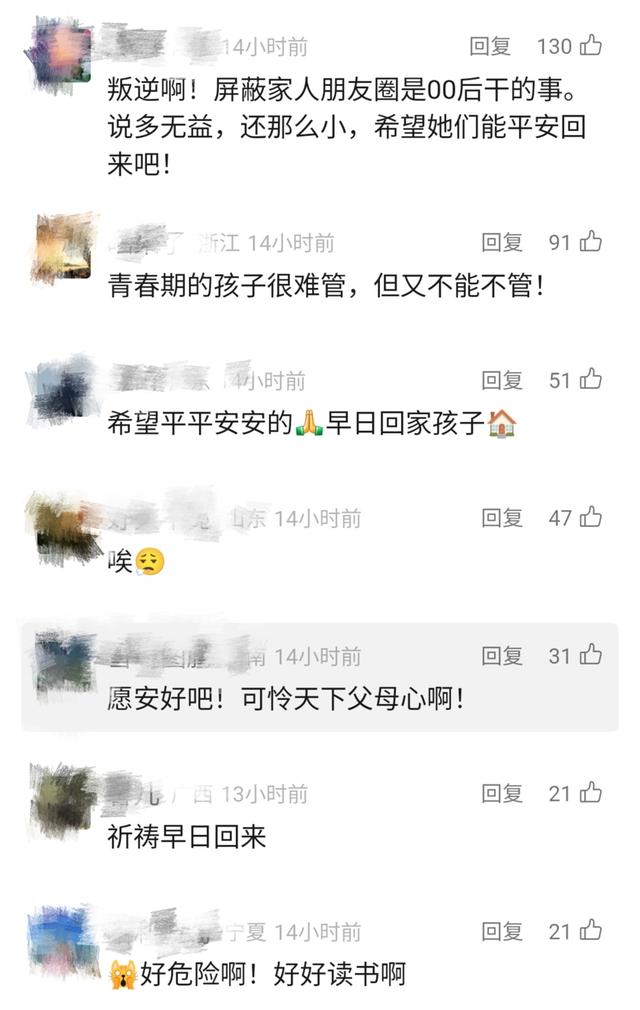Like the 唉 comment with 47 likes
The height and width of the screenshot is (1010, 640).
(591, 517)
